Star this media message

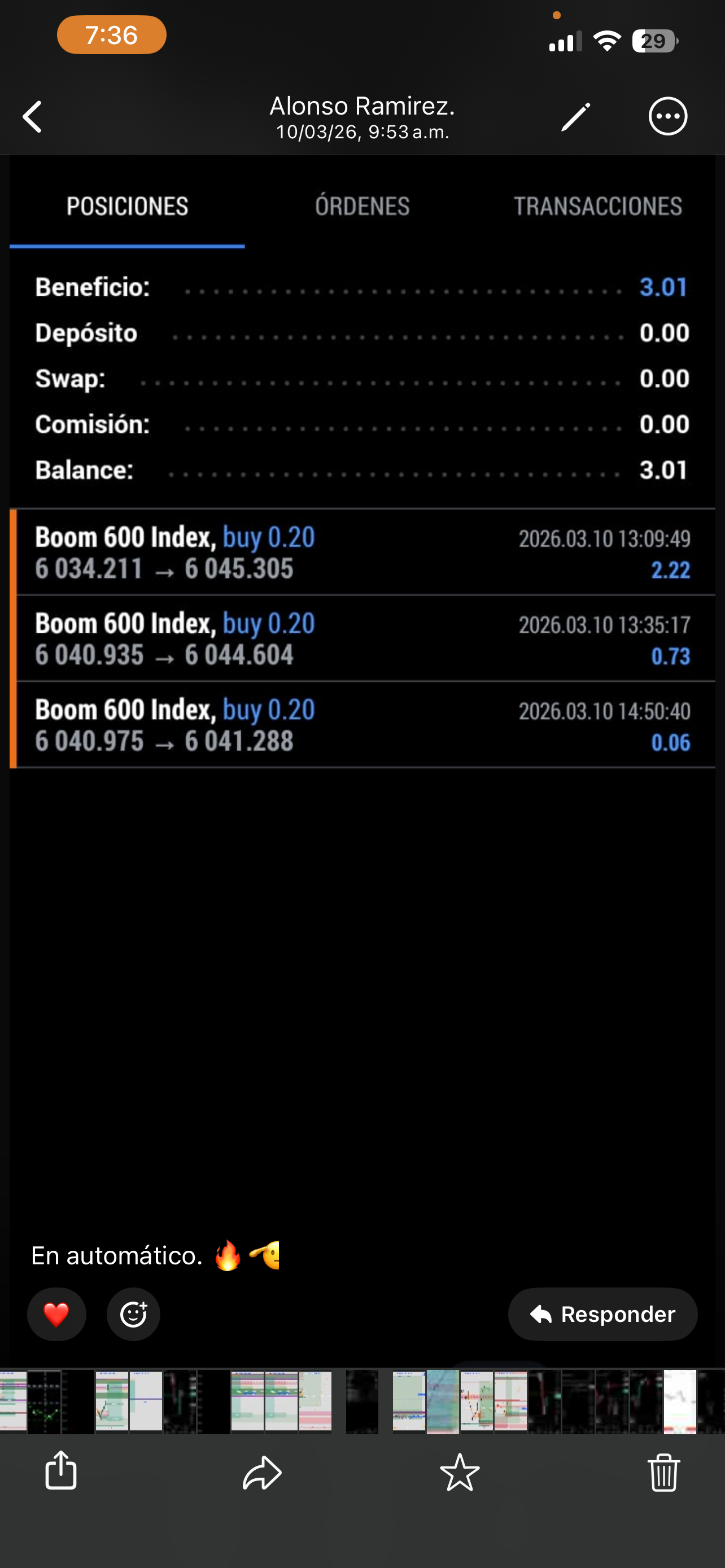coord(460,1472)
